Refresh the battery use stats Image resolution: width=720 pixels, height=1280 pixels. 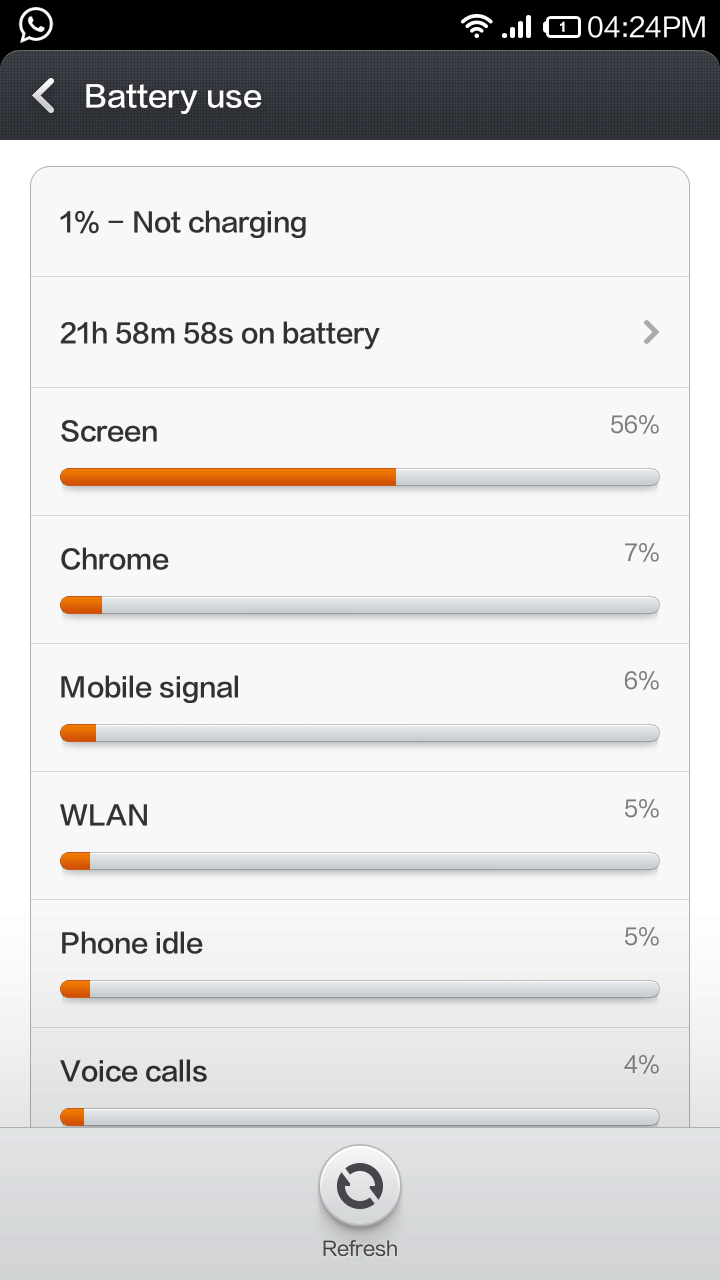(360, 1188)
